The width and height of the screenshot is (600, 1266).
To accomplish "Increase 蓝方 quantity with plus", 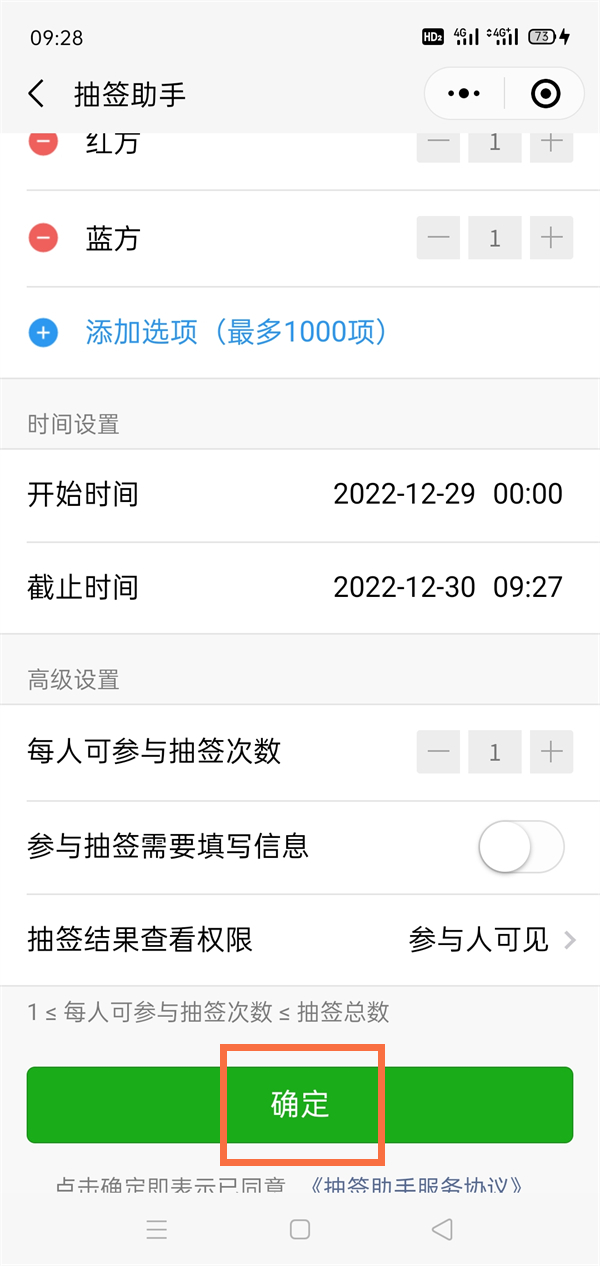I will [551, 238].
